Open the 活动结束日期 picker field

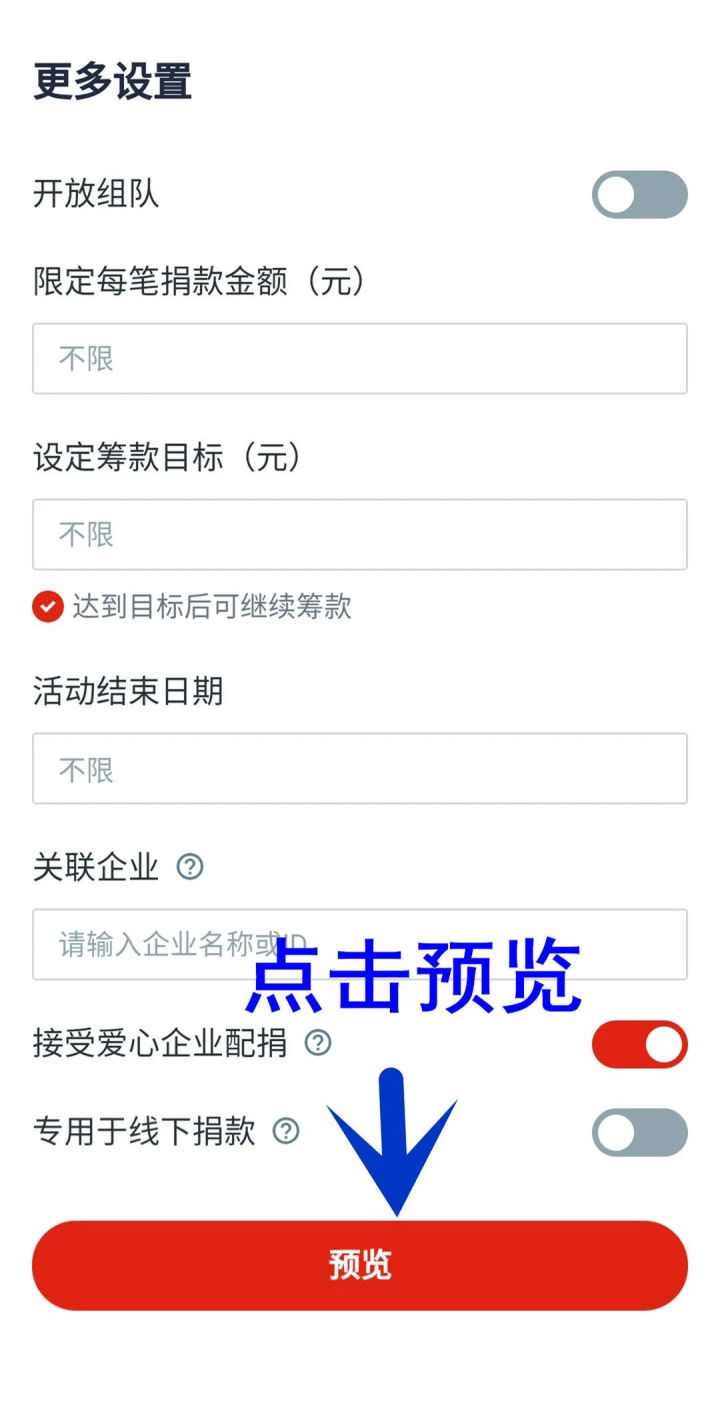359,768
